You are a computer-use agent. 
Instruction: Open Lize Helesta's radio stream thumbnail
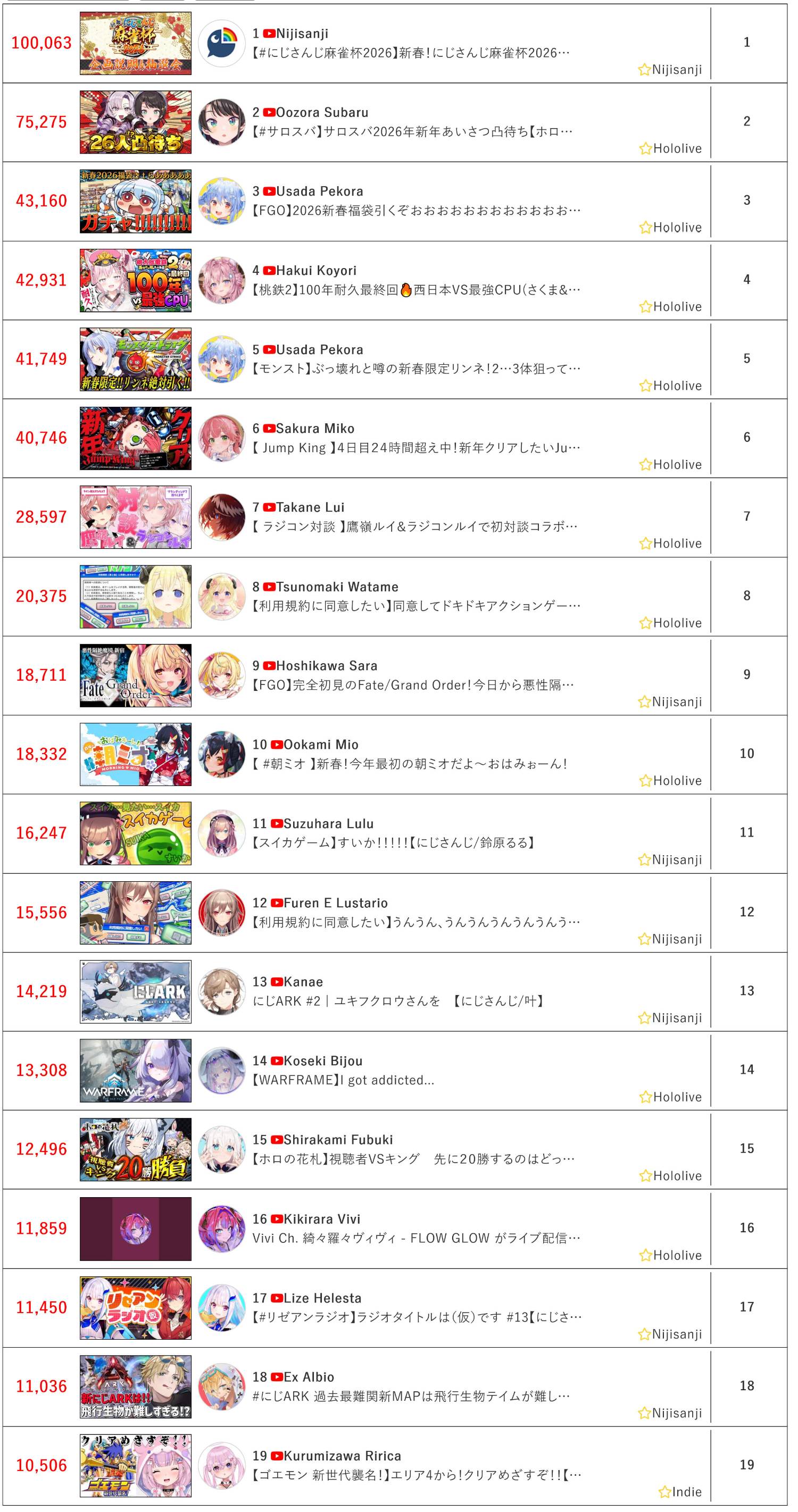(x=135, y=1308)
